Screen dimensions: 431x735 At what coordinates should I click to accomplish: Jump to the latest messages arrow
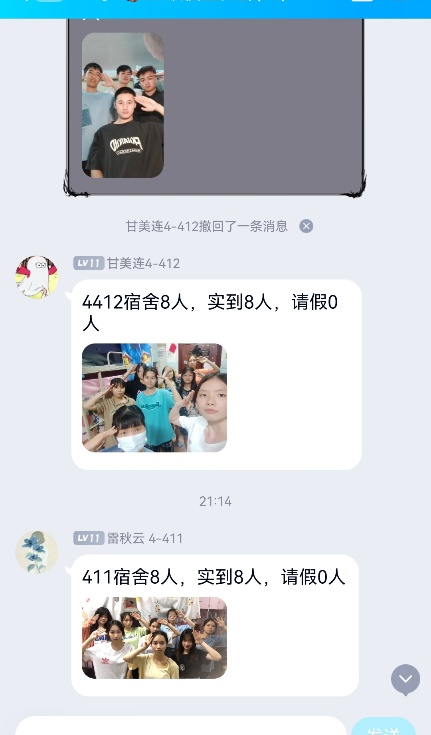(406, 679)
